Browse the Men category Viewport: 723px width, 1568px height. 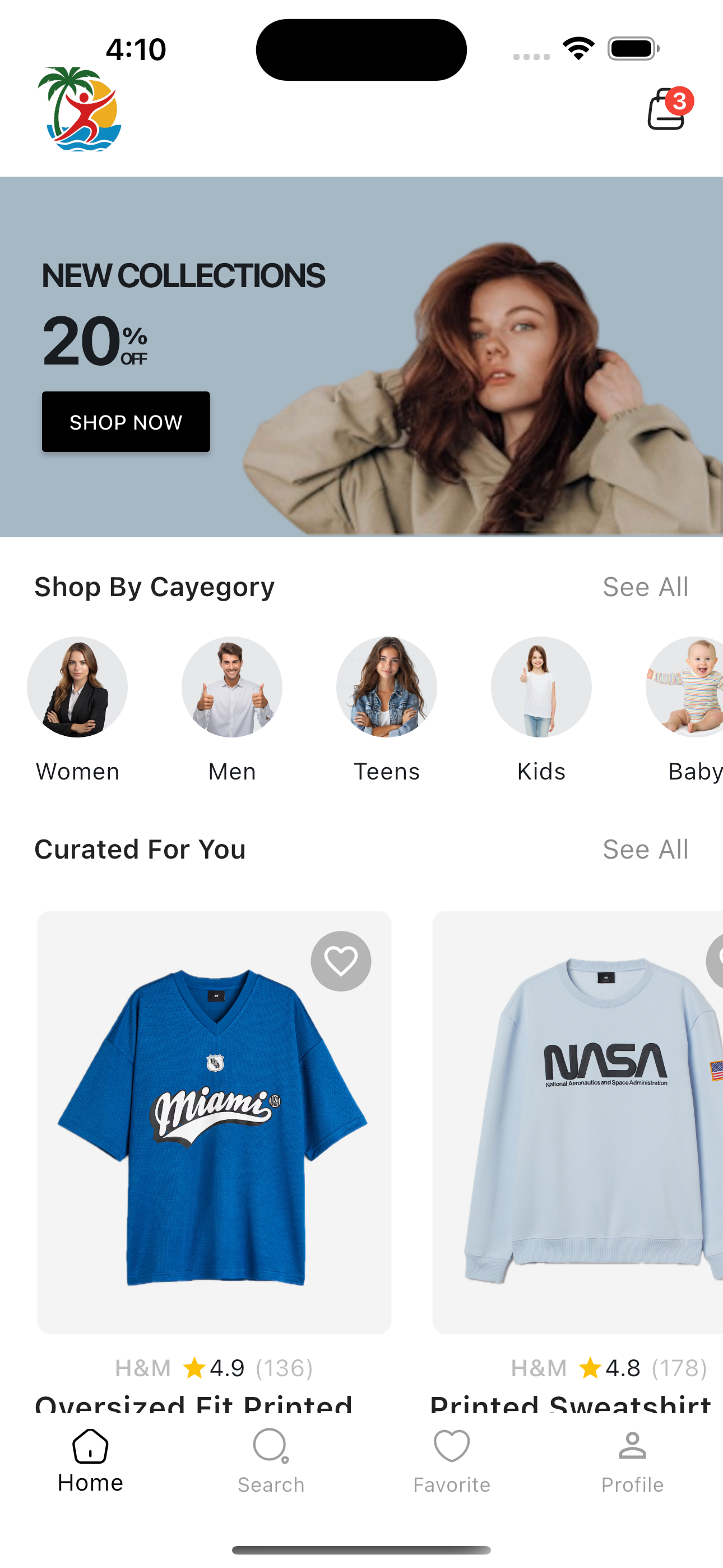(x=232, y=687)
